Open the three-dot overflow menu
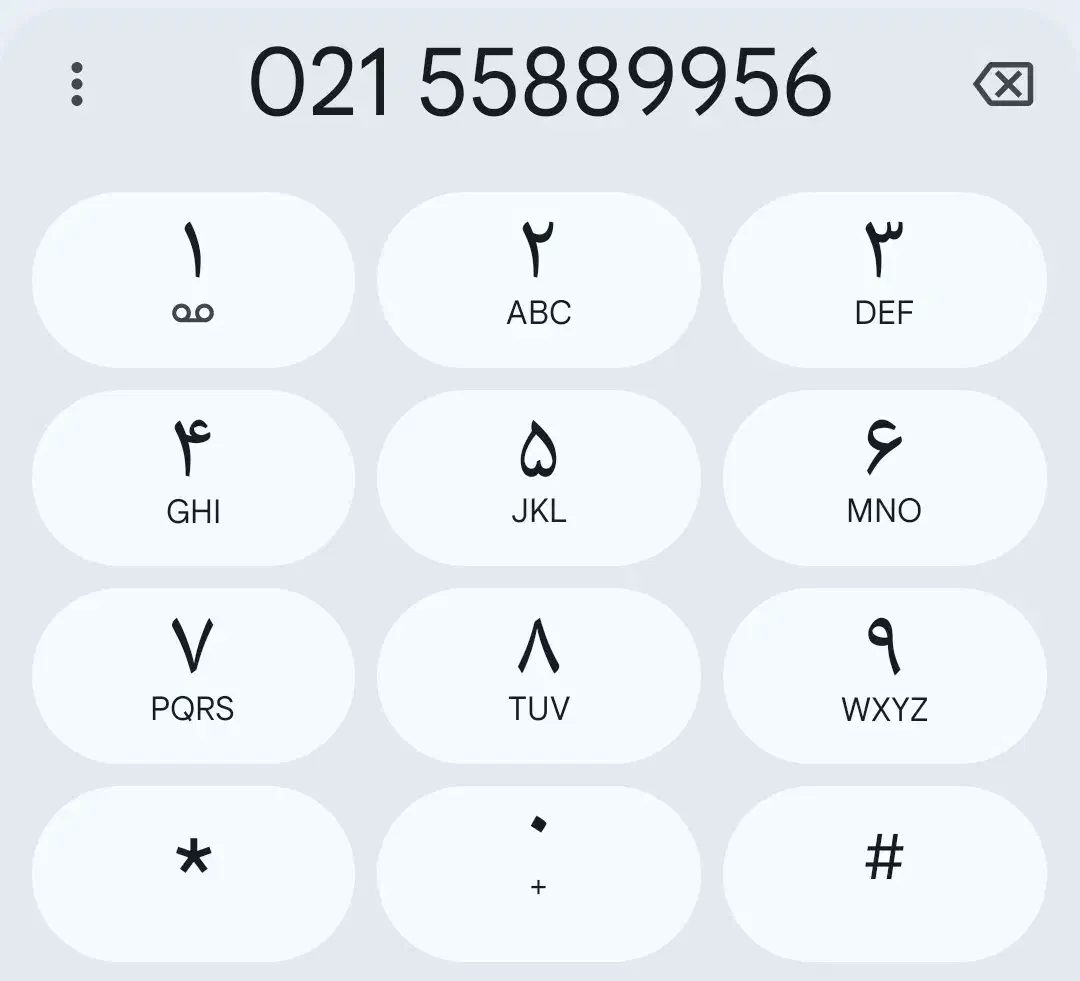The width and height of the screenshot is (1080, 981). 77,84
